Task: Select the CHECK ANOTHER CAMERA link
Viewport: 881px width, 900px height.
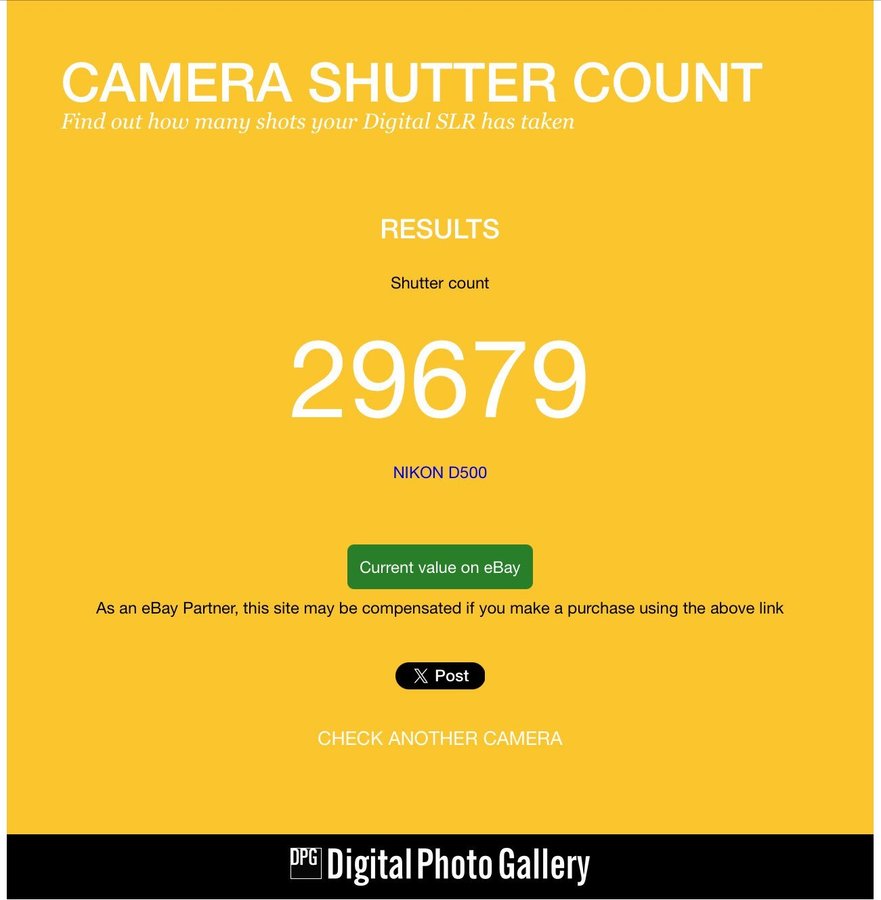Action: point(439,738)
